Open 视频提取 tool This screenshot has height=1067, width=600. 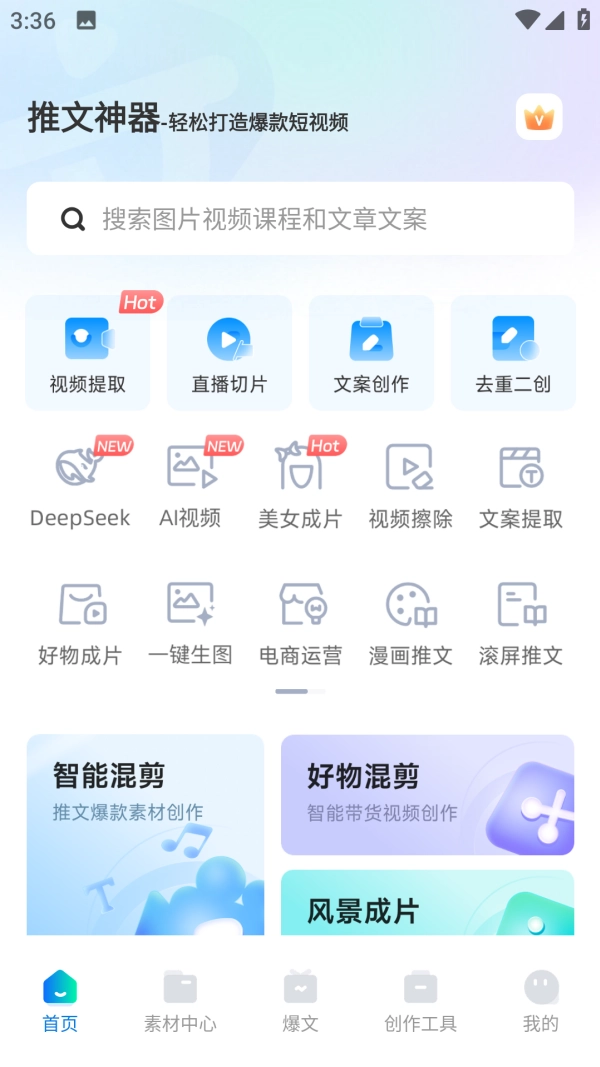coord(88,353)
